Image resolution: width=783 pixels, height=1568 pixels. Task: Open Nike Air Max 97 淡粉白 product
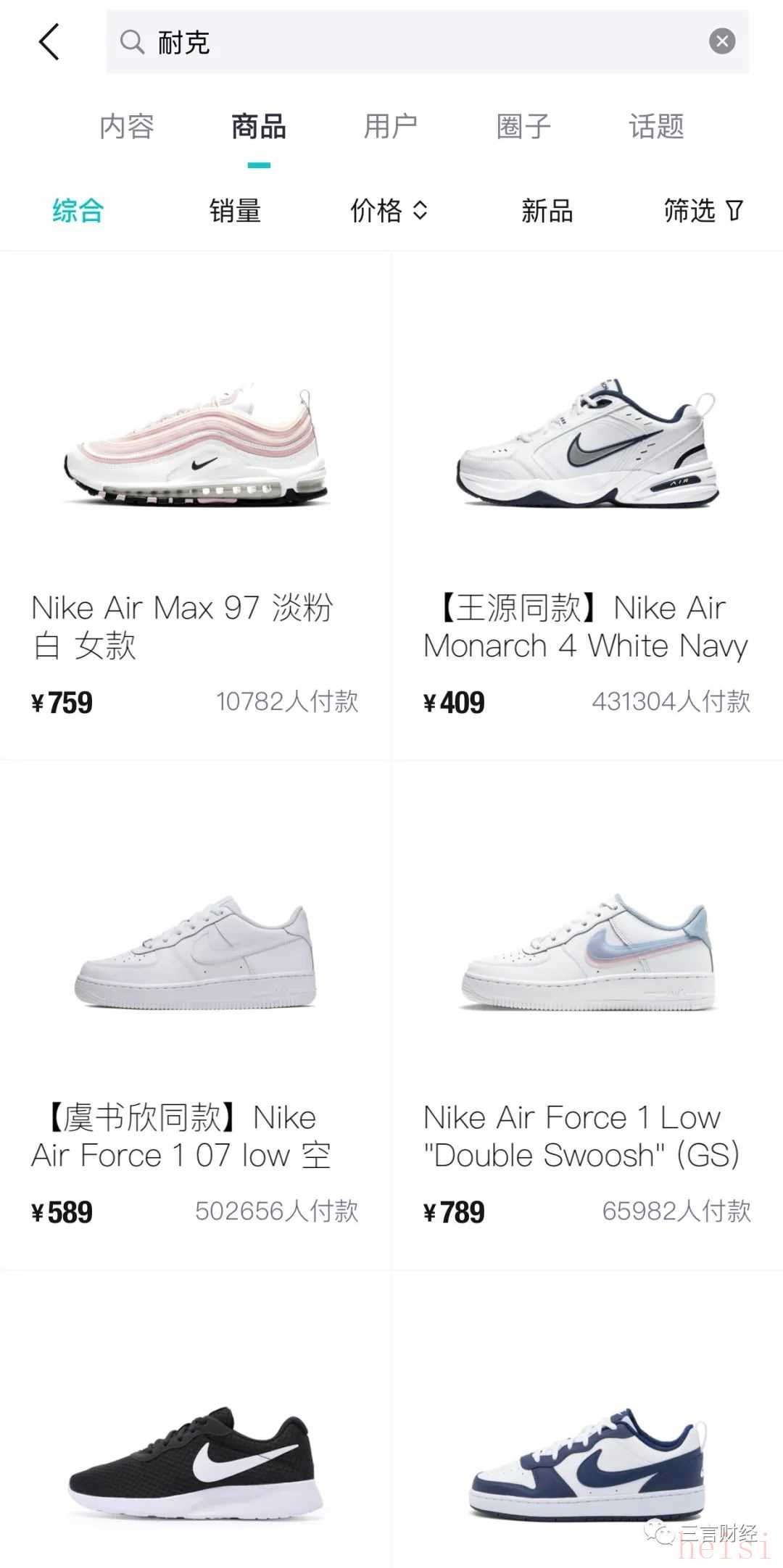(195, 507)
